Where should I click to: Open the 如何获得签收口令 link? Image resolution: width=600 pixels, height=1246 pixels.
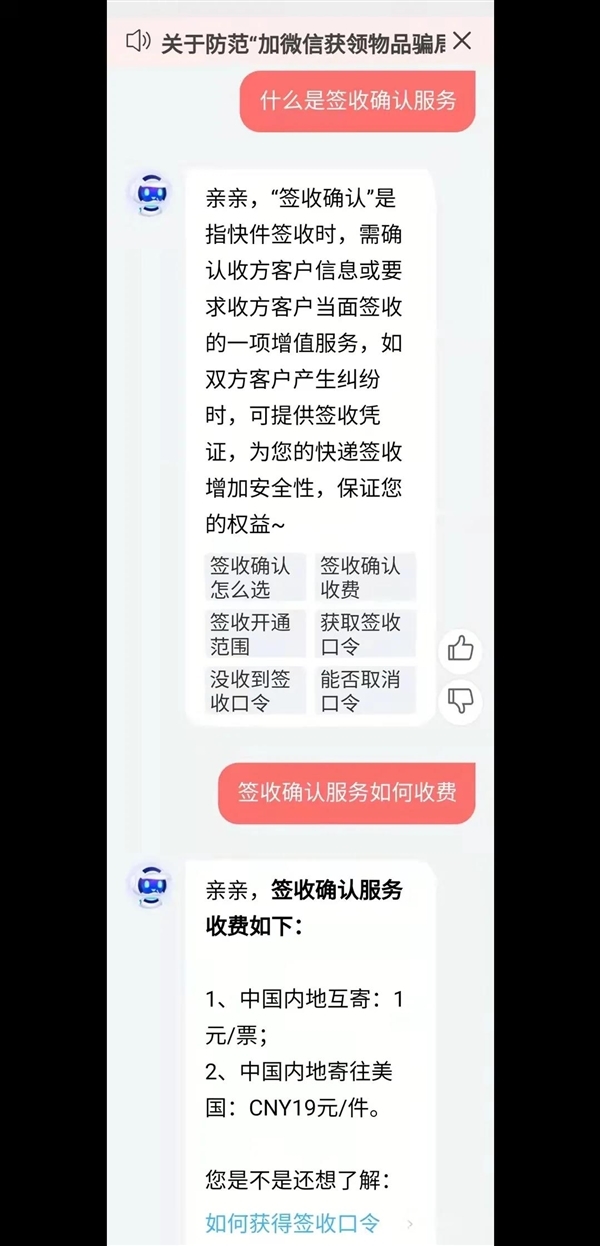(293, 1223)
